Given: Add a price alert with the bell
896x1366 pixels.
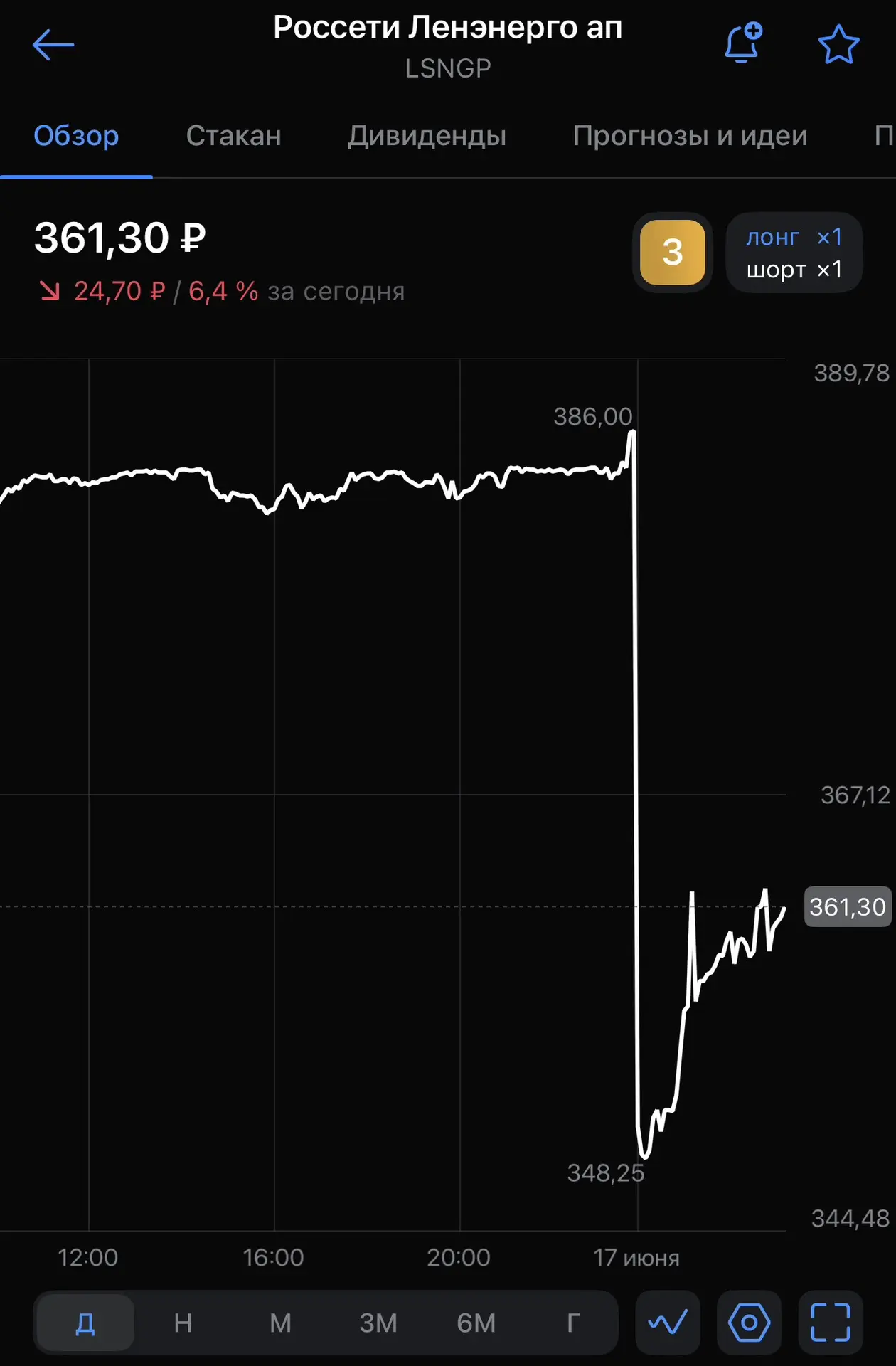Looking at the screenshot, I should (743, 43).
